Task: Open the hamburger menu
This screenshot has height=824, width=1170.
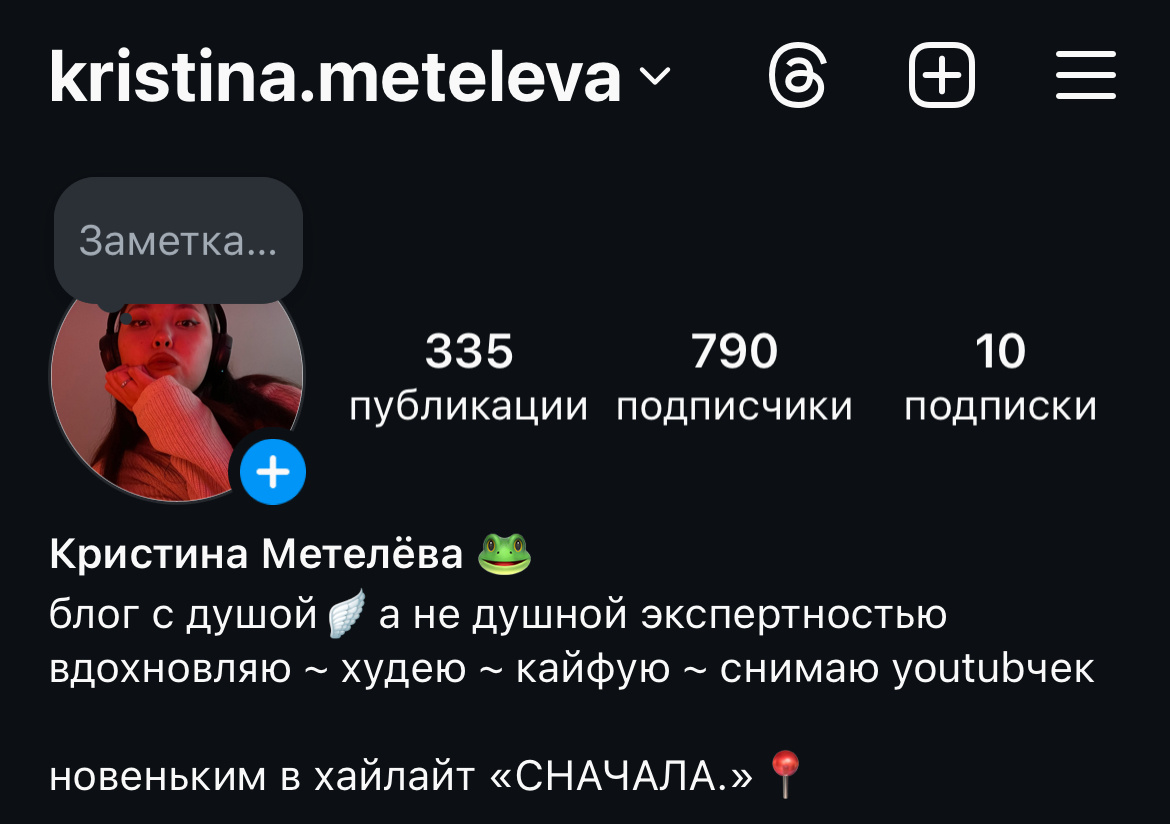Action: click(1086, 76)
